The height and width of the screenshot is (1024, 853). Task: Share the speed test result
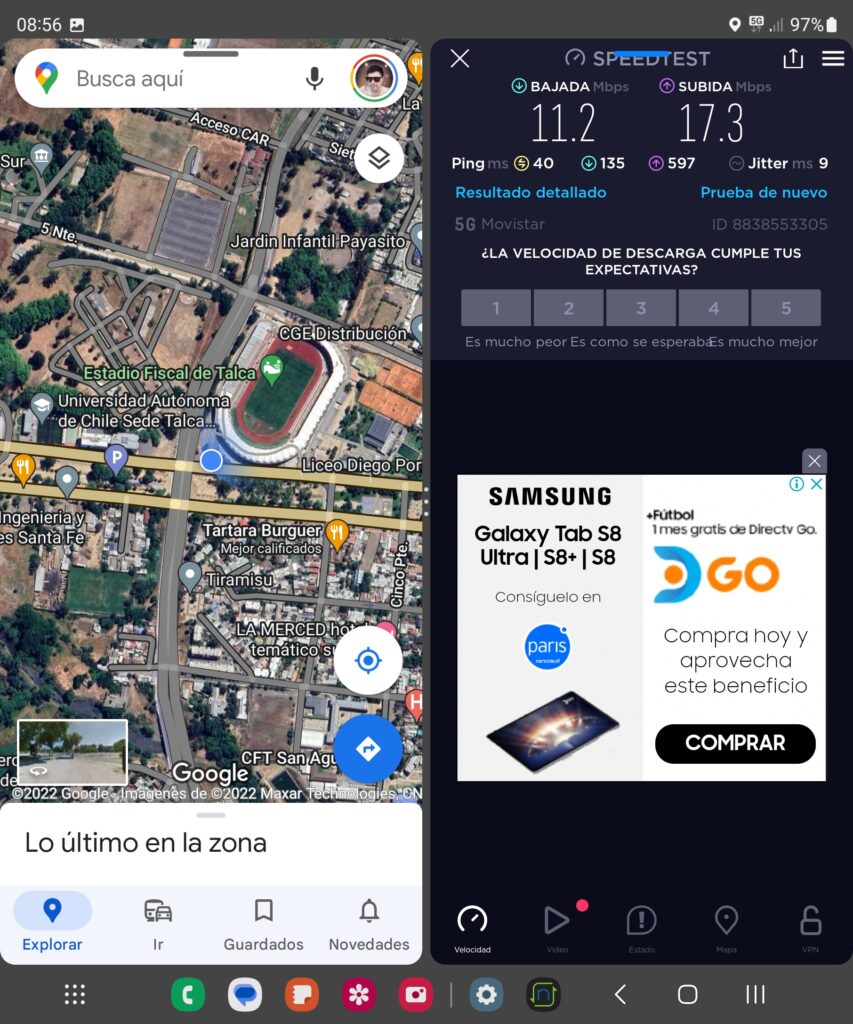click(793, 58)
